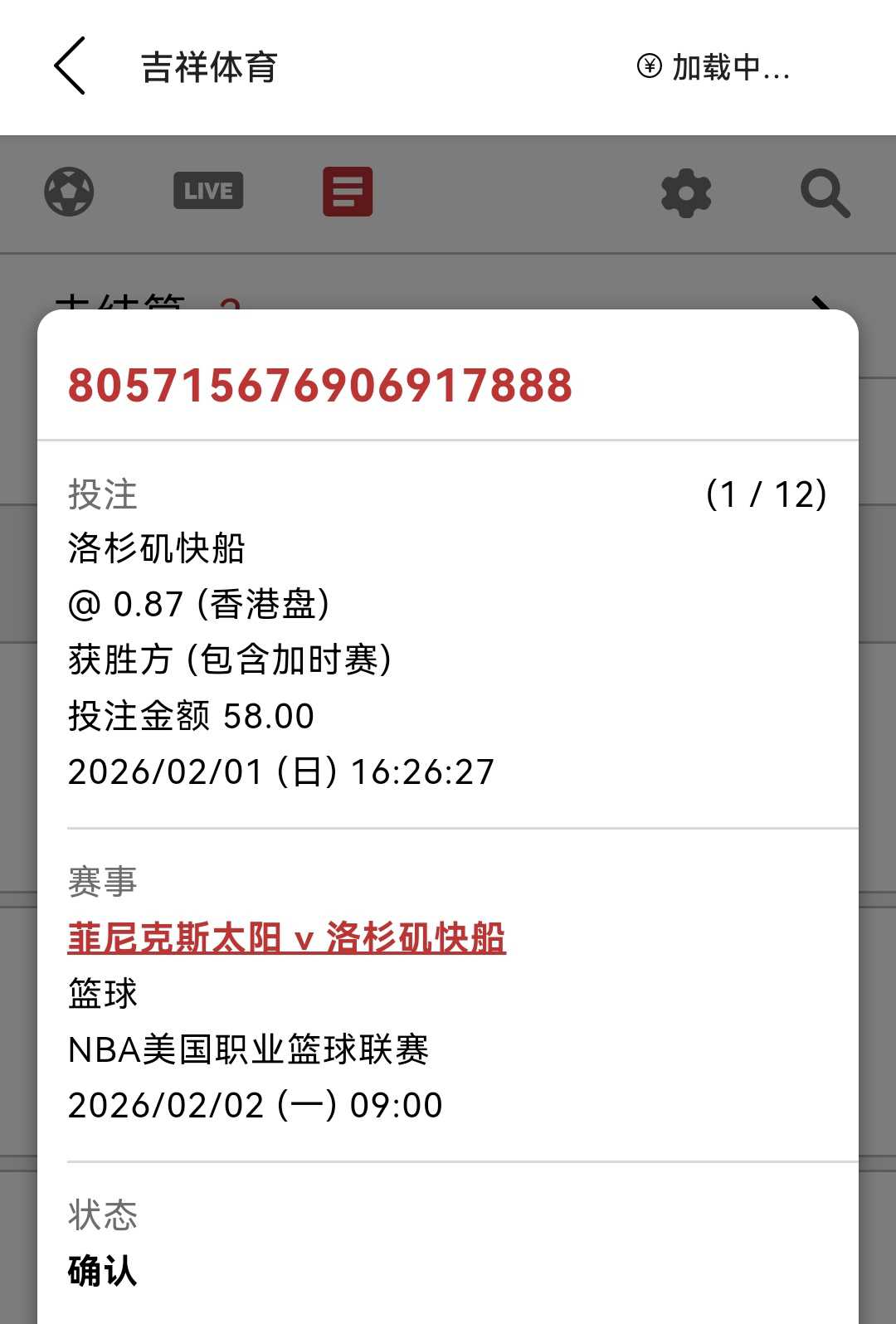
Task: Tap the search magnifier icon
Action: [x=825, y=193]
